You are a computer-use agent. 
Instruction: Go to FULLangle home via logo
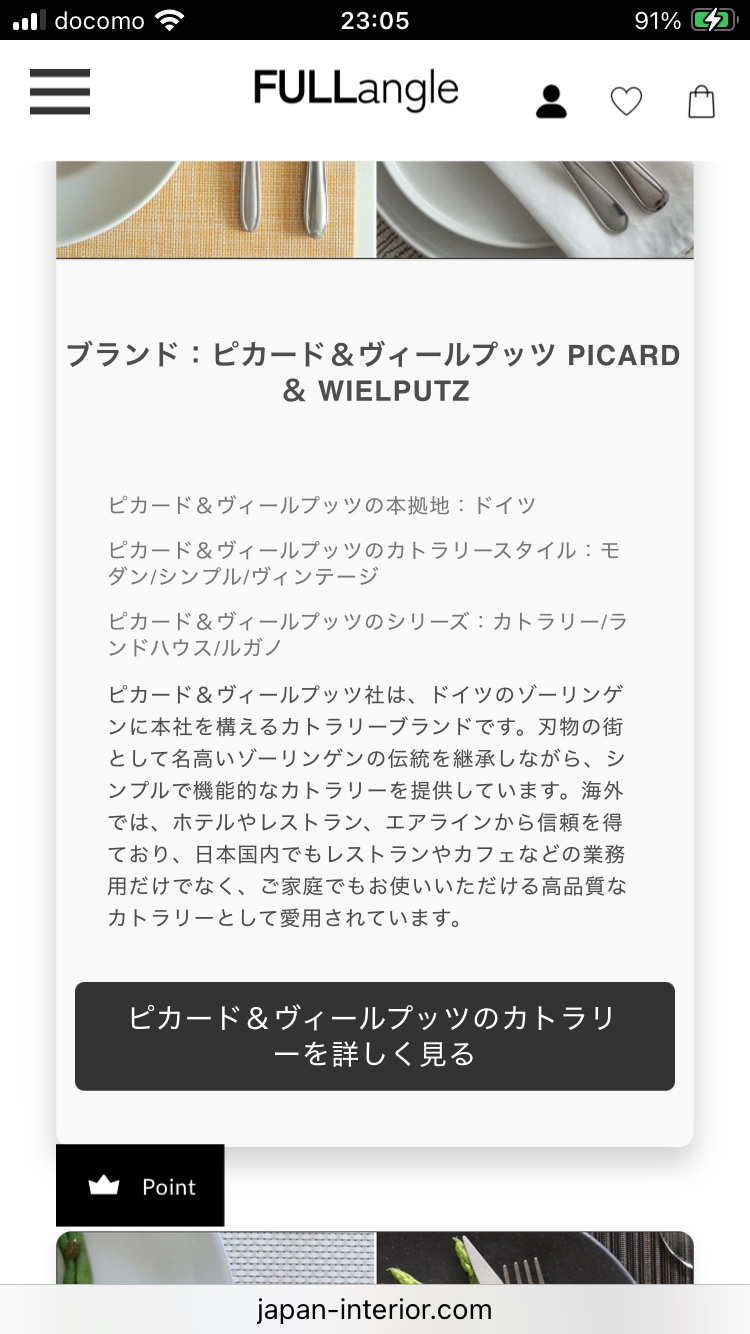(x=356, y=91)
